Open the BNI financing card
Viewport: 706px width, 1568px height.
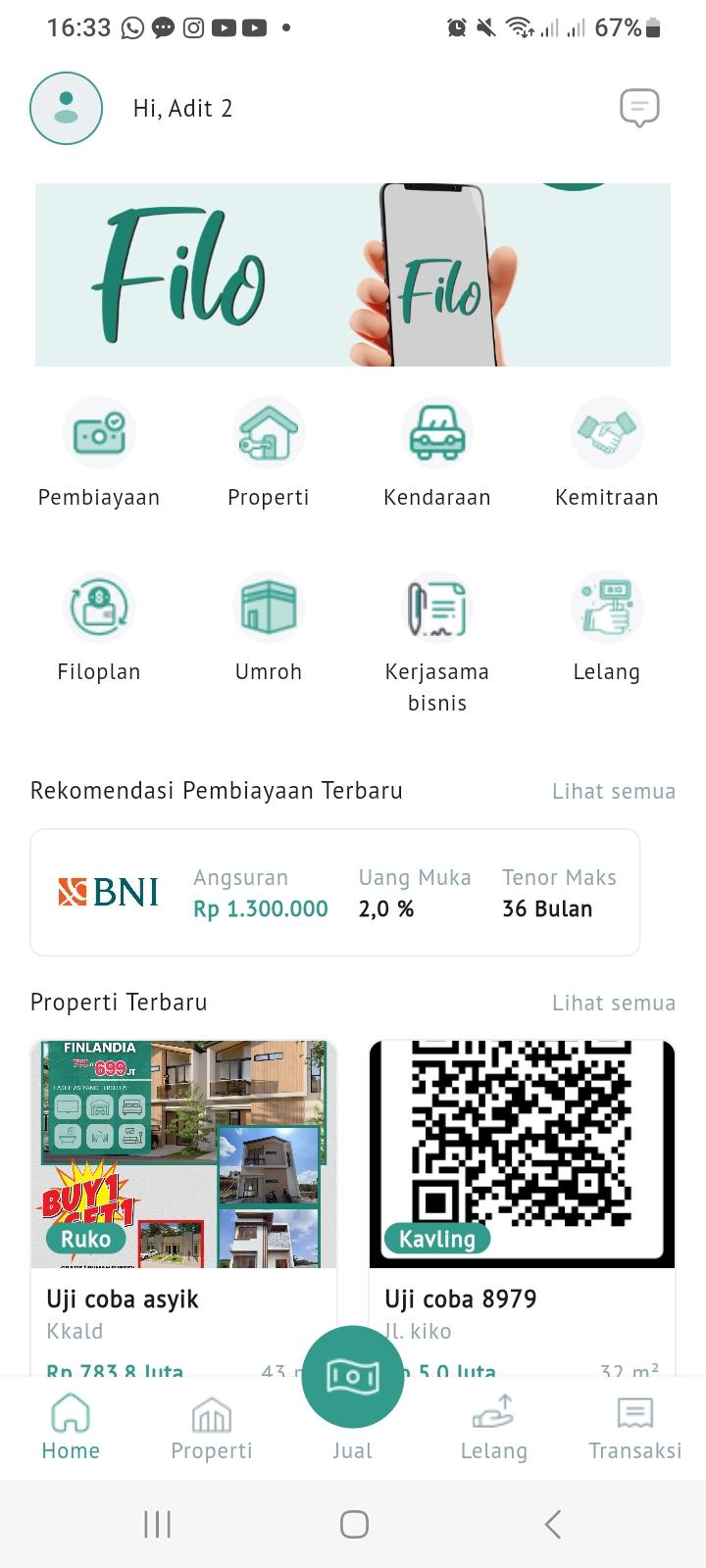335,892
